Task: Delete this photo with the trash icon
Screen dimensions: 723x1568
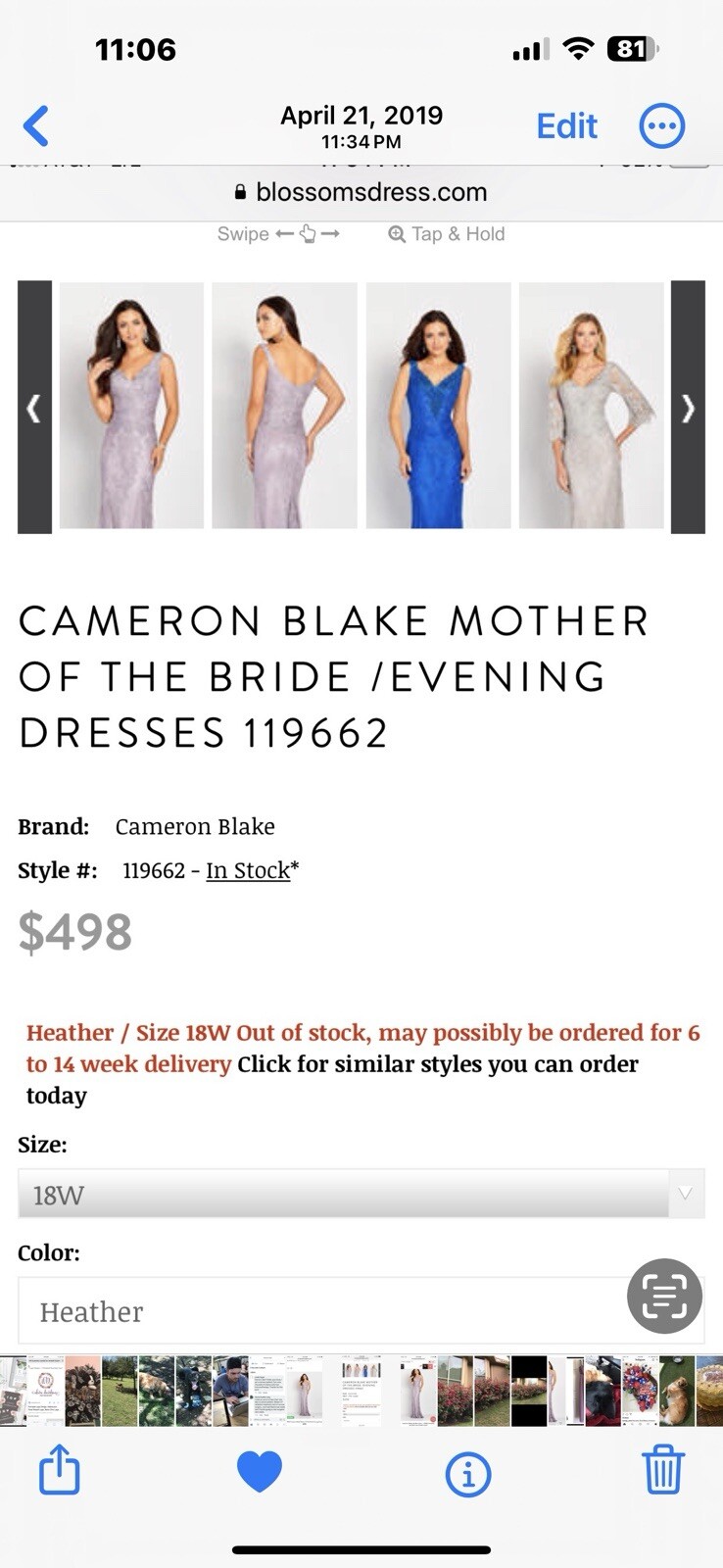Action: point(662,1470)
